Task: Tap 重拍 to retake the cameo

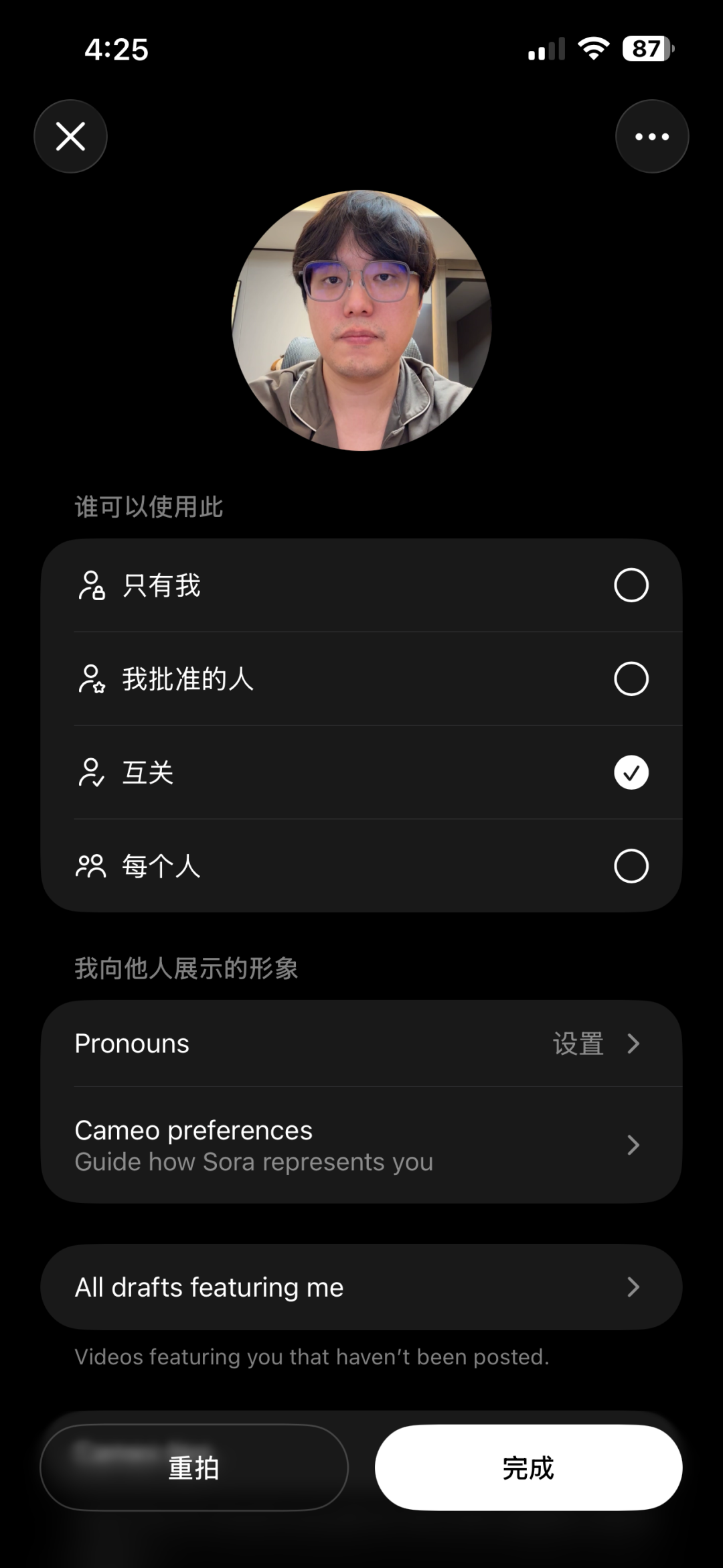Action: coord(194,1468)
